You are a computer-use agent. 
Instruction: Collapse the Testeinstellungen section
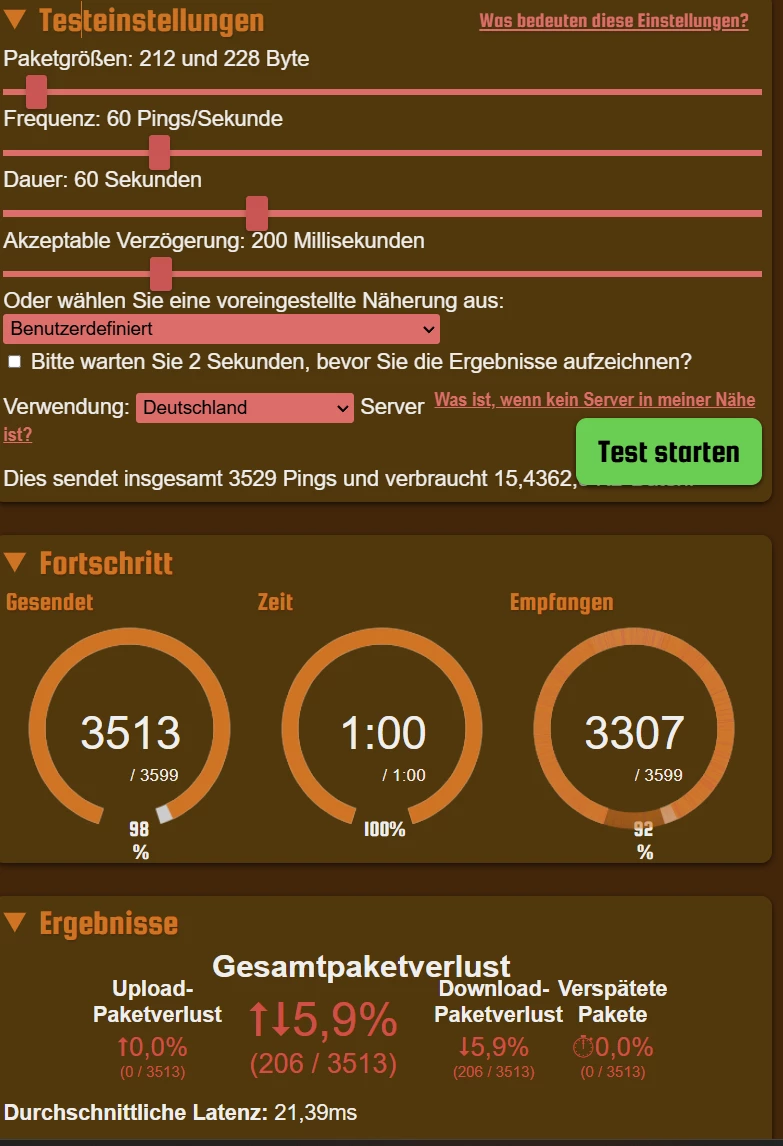[15, 19]
